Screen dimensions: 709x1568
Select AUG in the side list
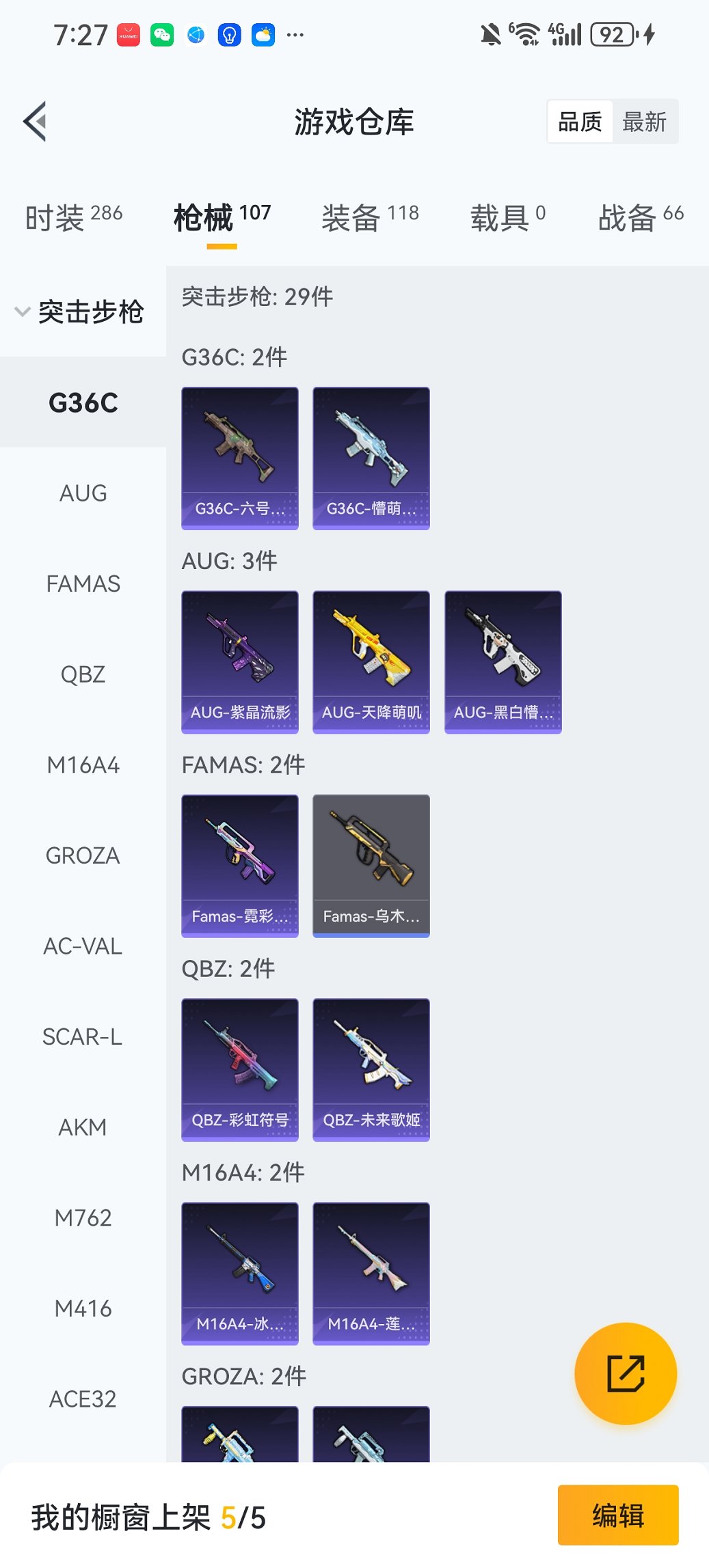[83, 493]
